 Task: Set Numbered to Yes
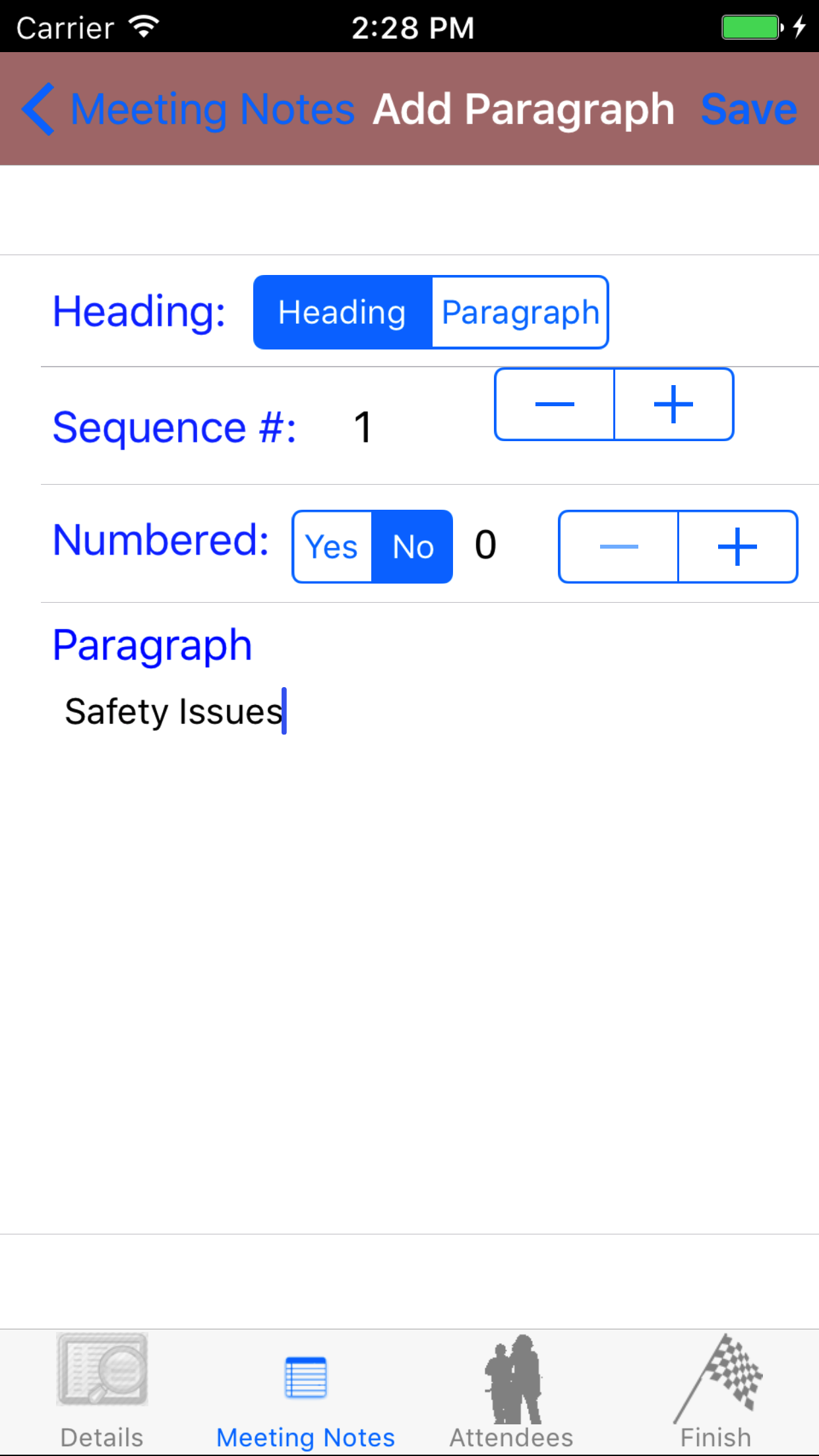pyautogui.click(x=332, y=547)
